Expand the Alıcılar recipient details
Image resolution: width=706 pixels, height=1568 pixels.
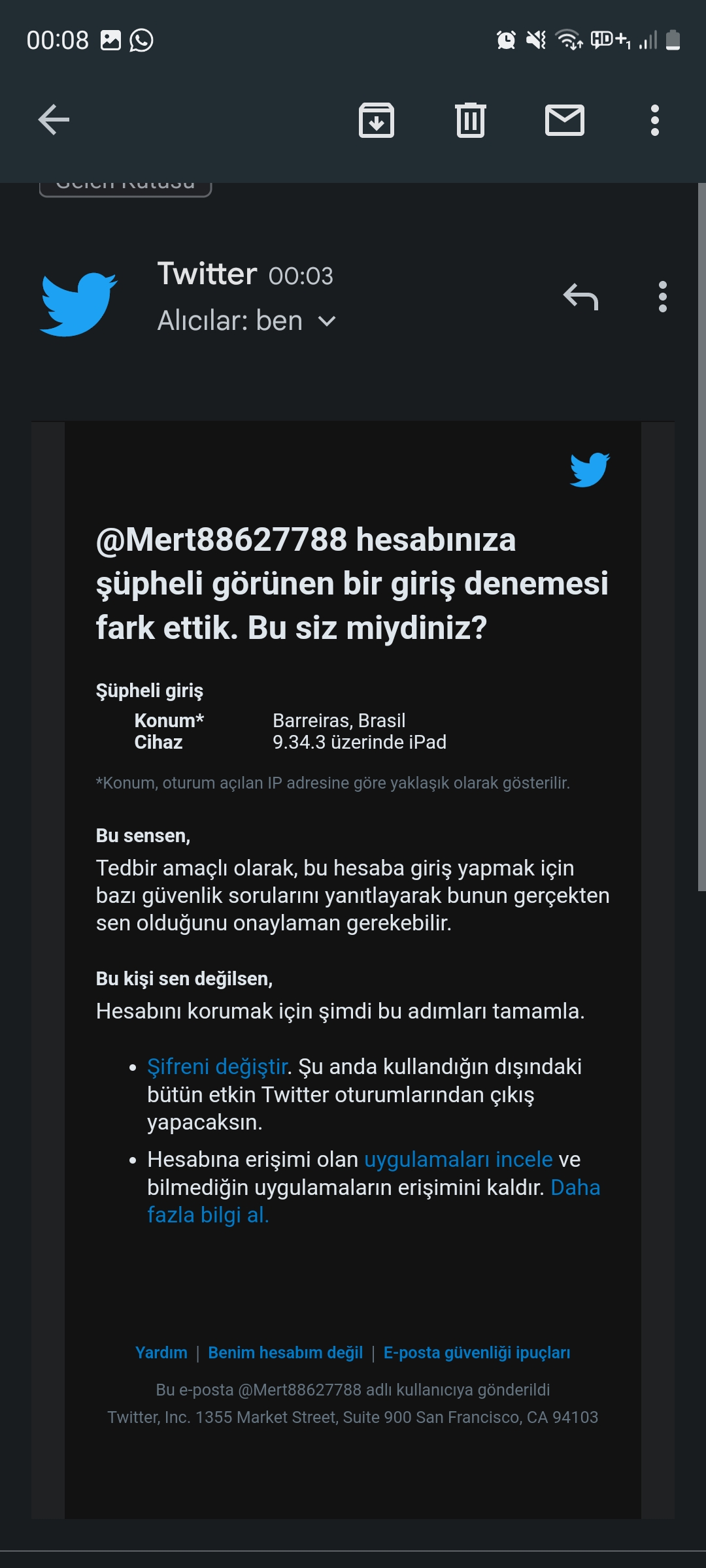[326, 321]
